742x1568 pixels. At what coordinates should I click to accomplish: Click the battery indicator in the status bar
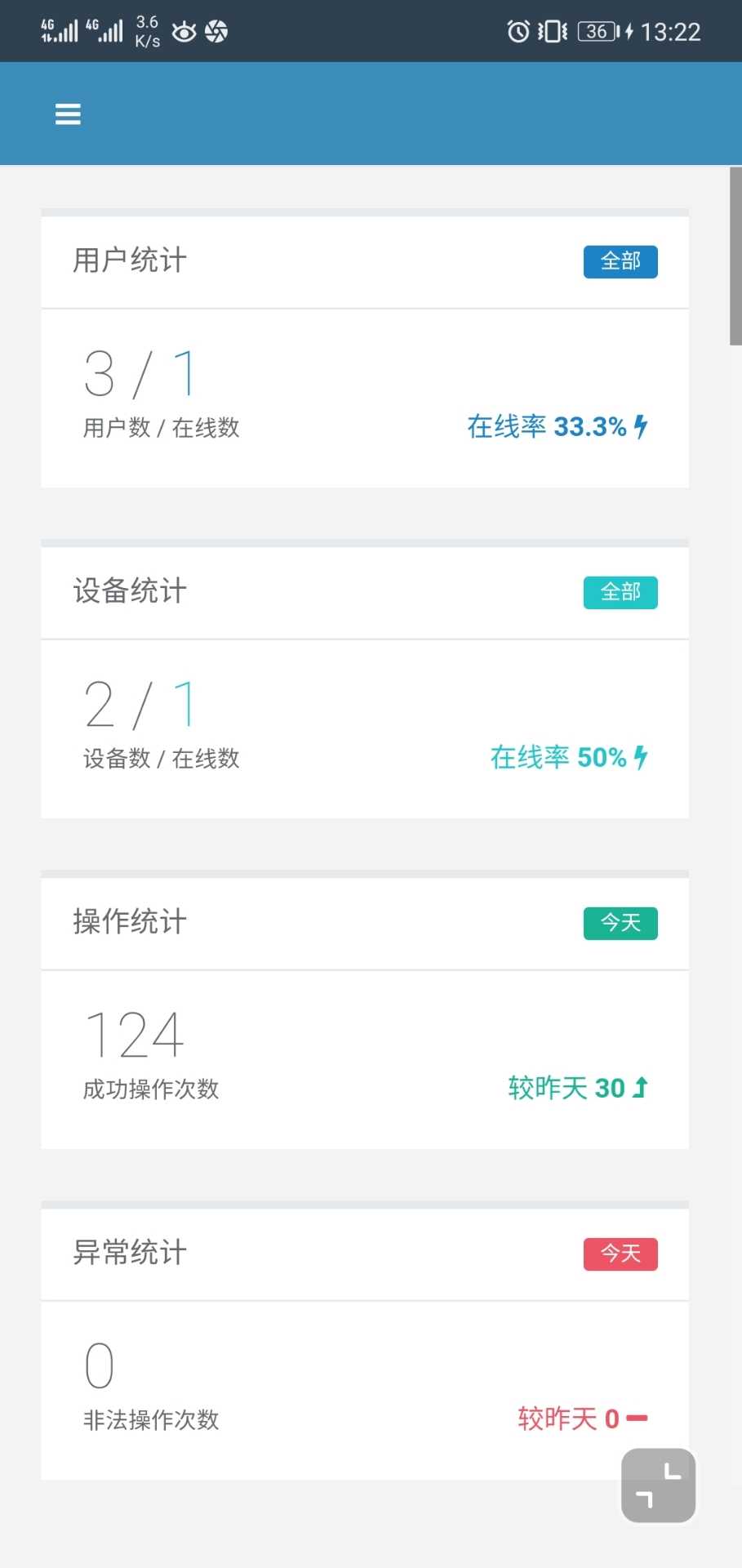[x=597, y=31]
